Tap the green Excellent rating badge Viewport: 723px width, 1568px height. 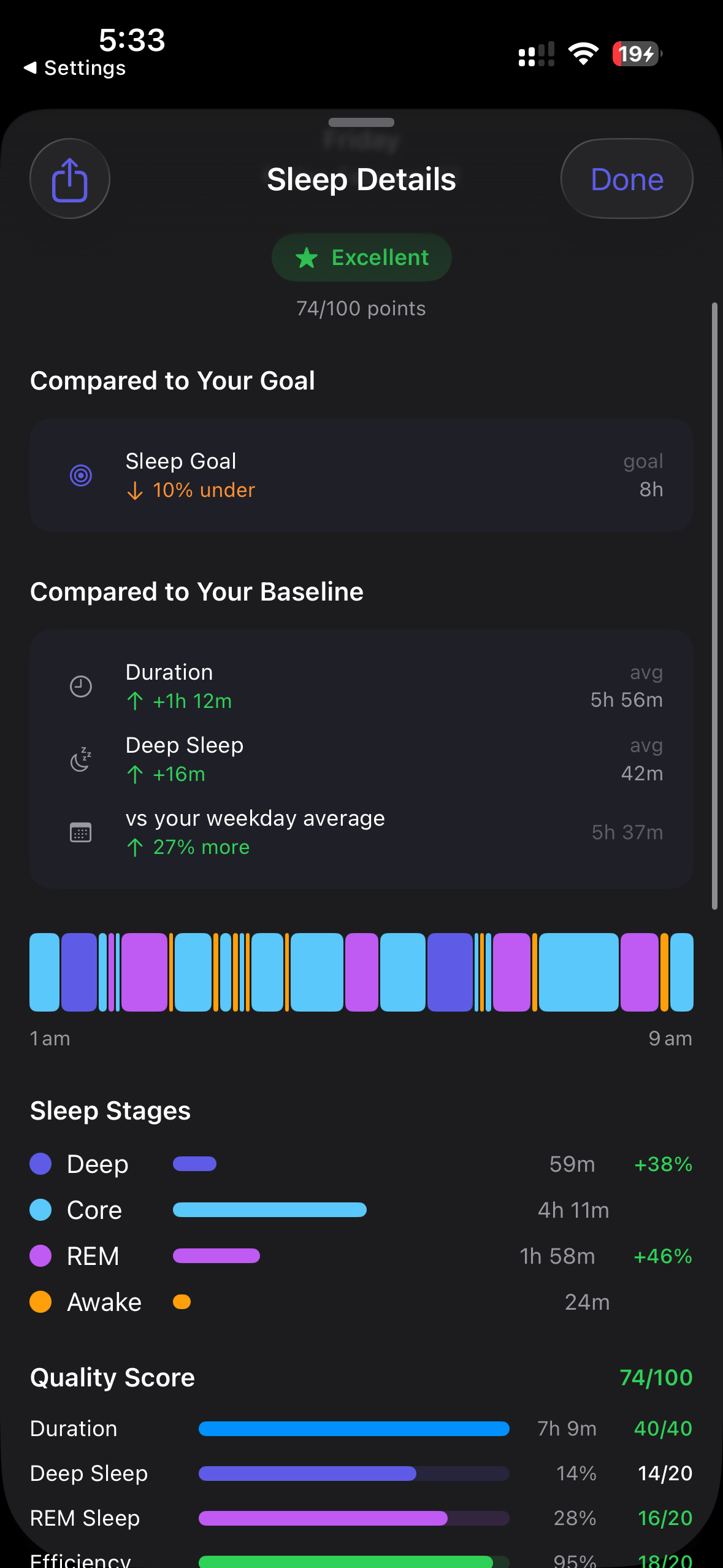point(361,258)
